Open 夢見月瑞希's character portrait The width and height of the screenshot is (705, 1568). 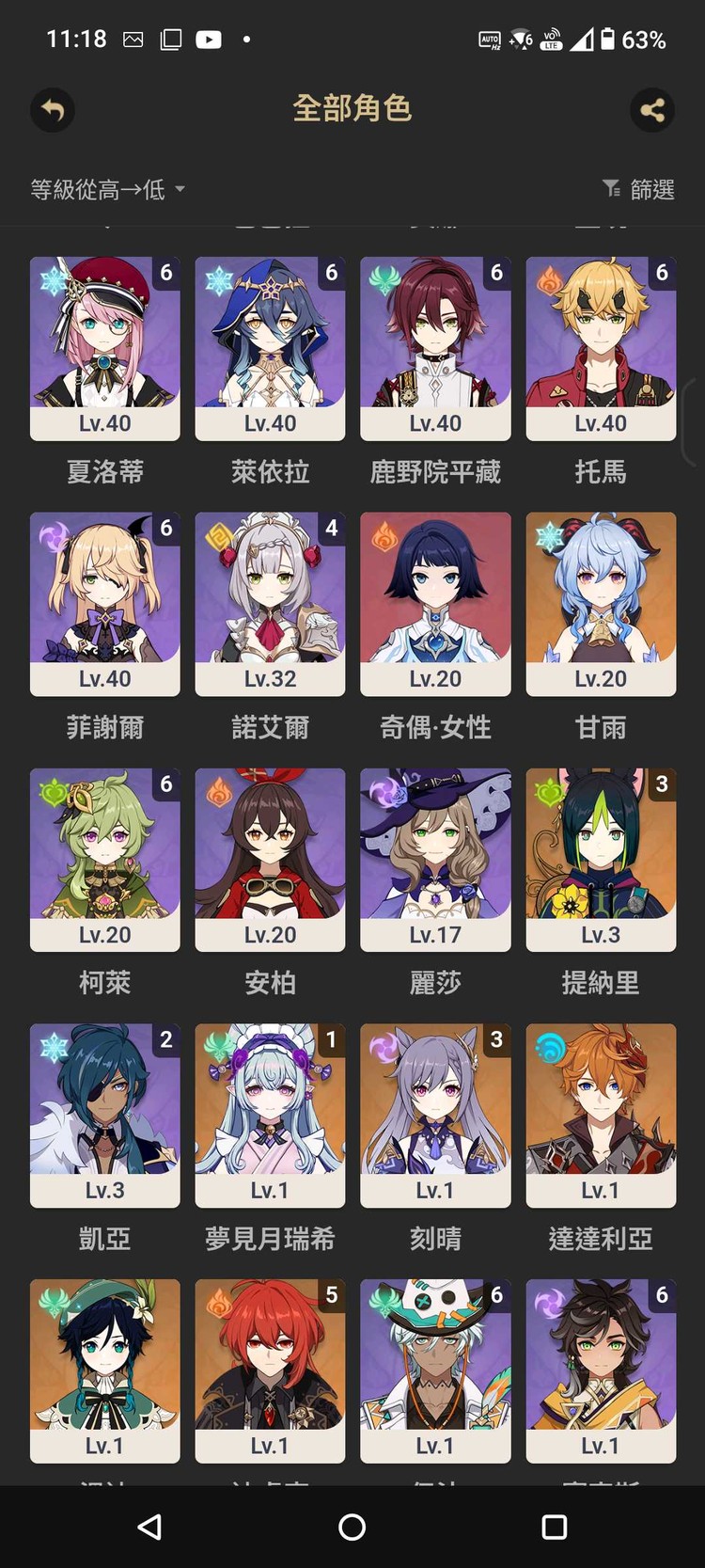270,1105
